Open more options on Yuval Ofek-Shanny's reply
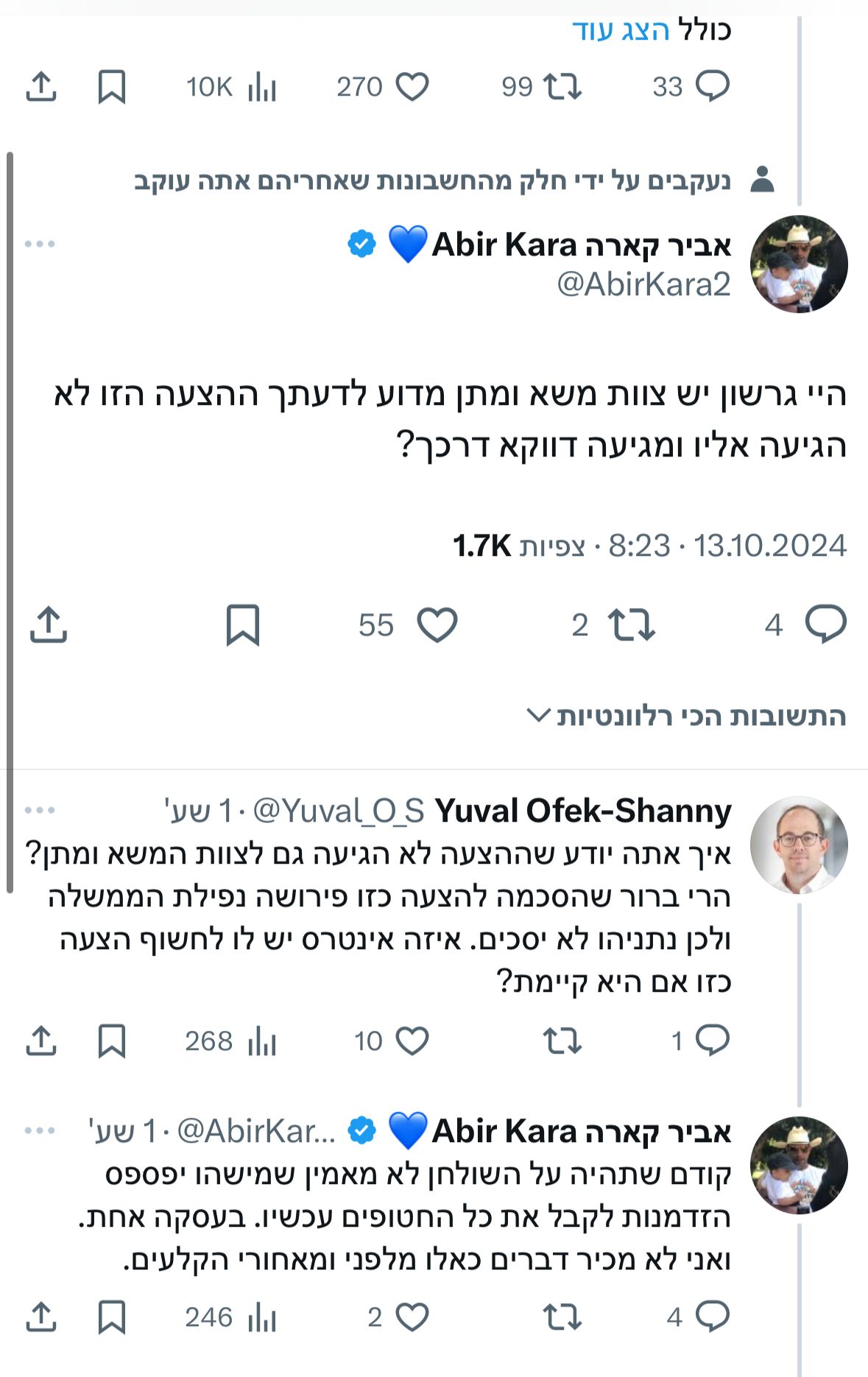868x1377 pixels. coord(40,810)
